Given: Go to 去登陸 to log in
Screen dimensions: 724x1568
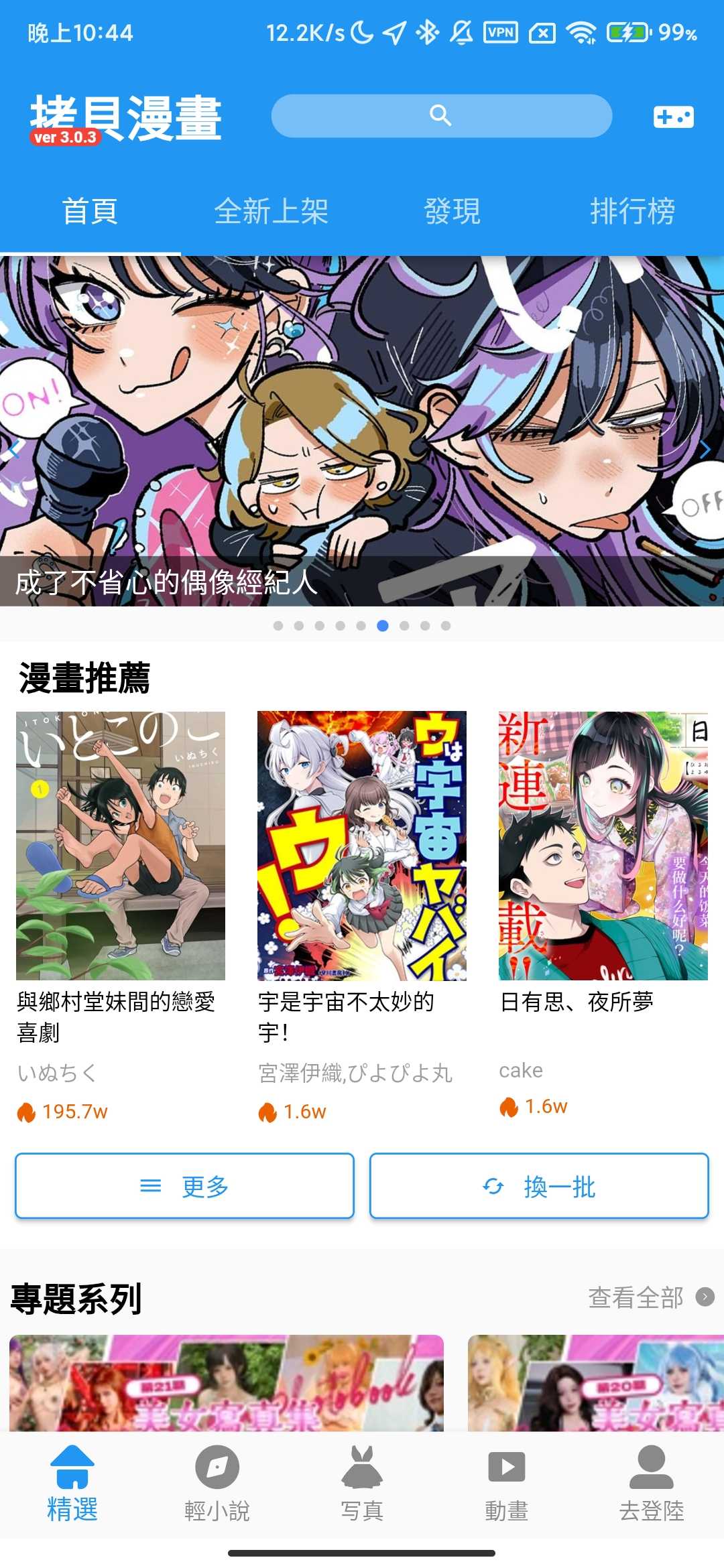Looking at the screenshot, I should point(652,1482).
